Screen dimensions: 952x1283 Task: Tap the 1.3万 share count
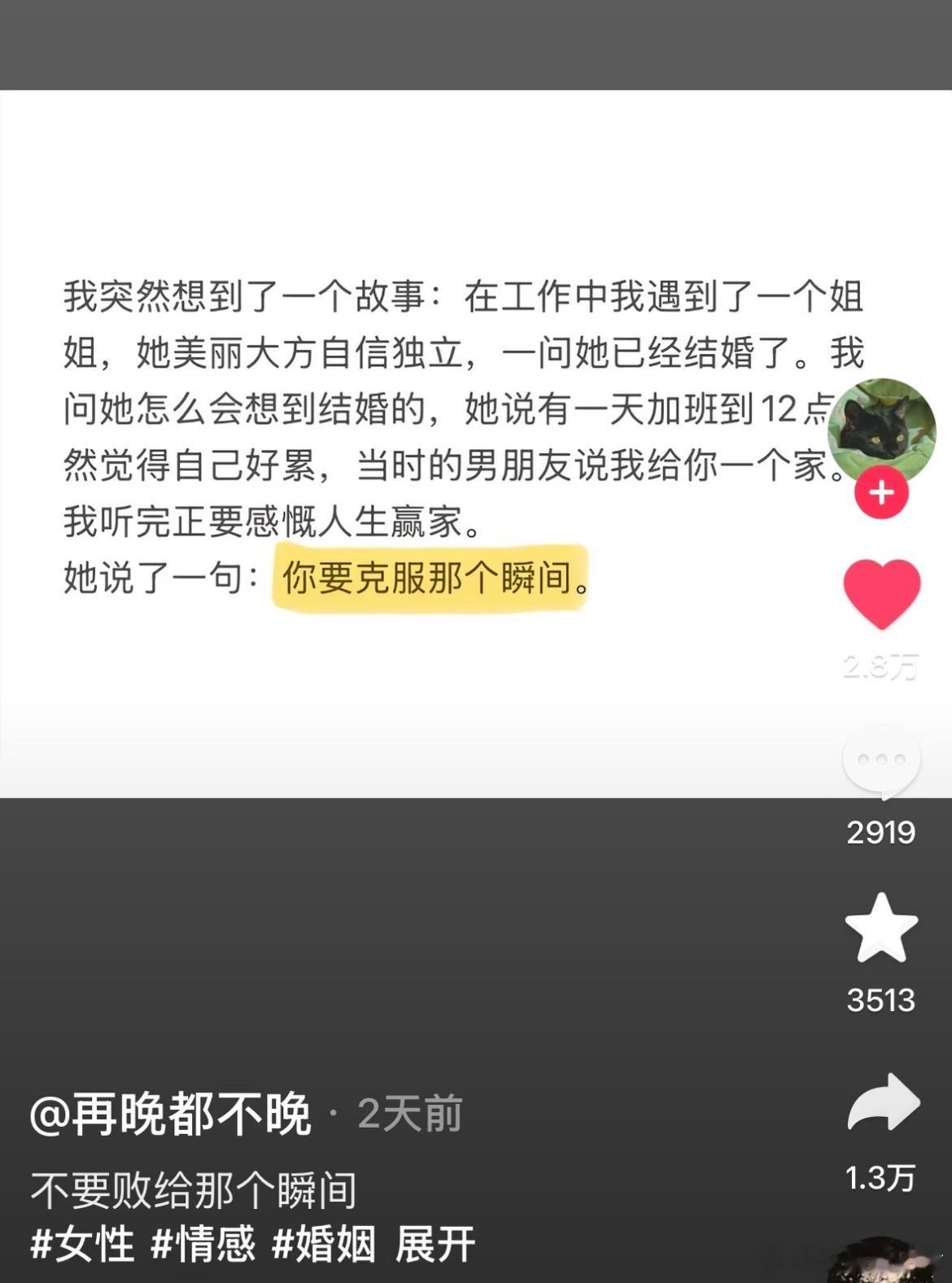881,1172
